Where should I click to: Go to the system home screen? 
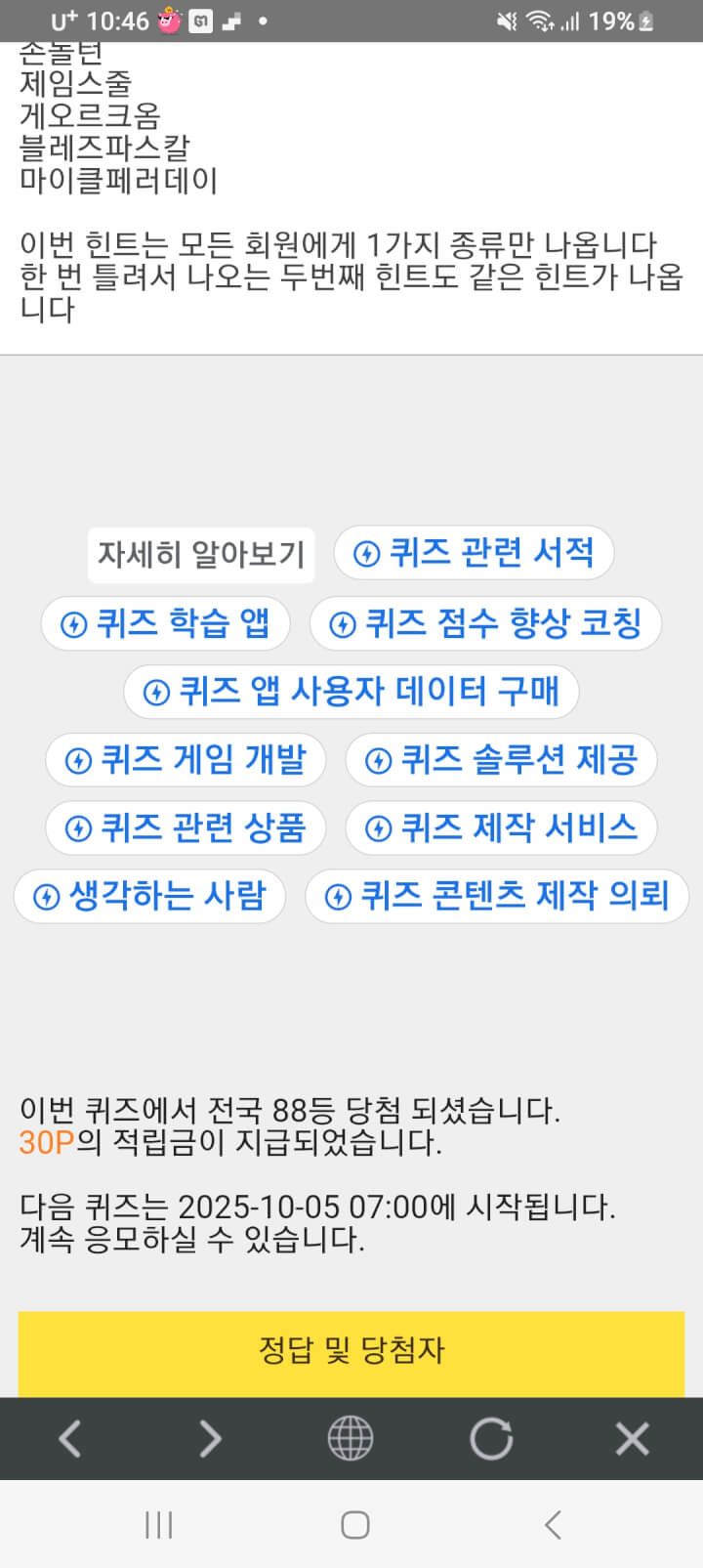point(354,1524)
